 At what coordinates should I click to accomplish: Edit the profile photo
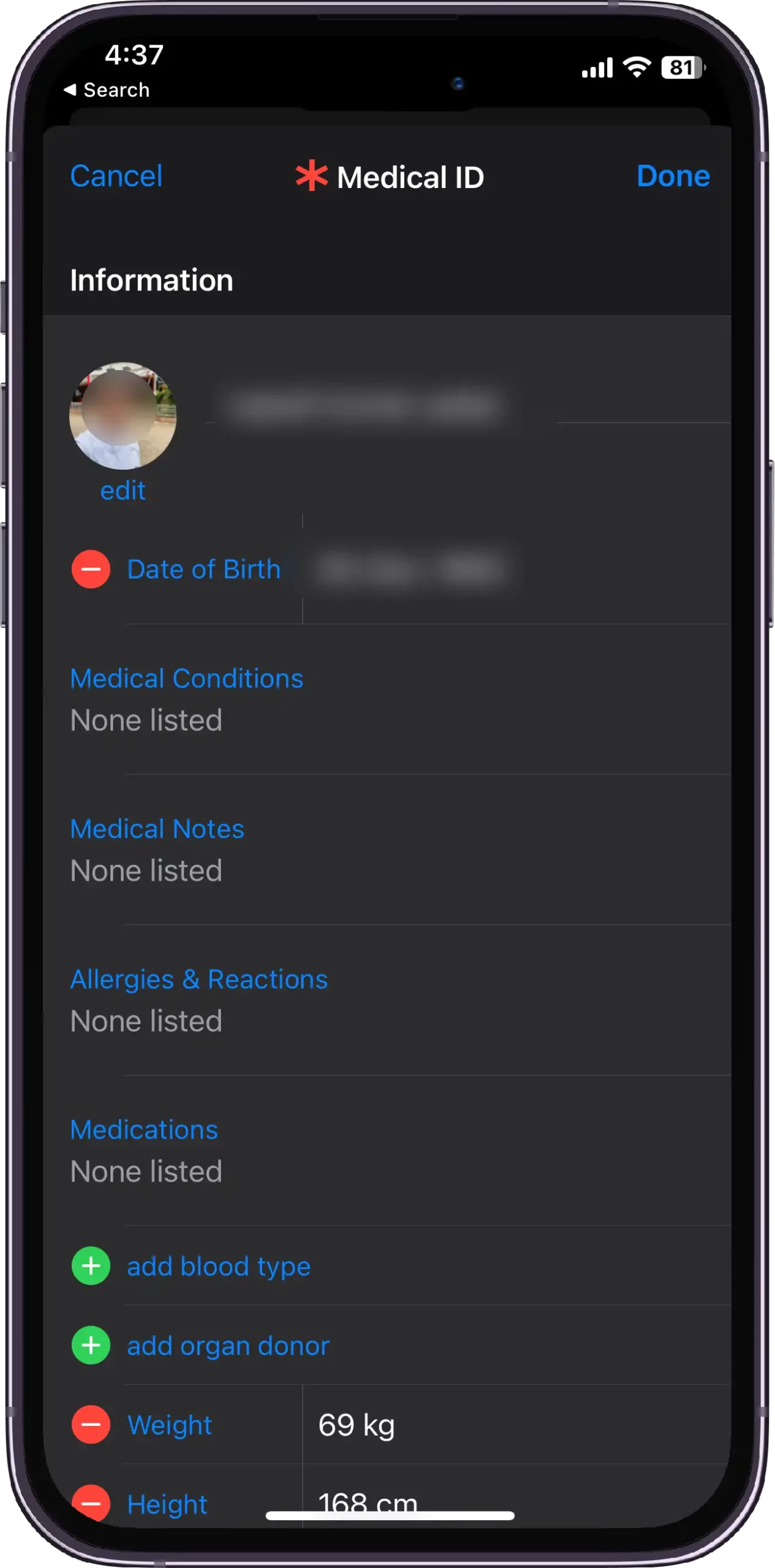123,491
